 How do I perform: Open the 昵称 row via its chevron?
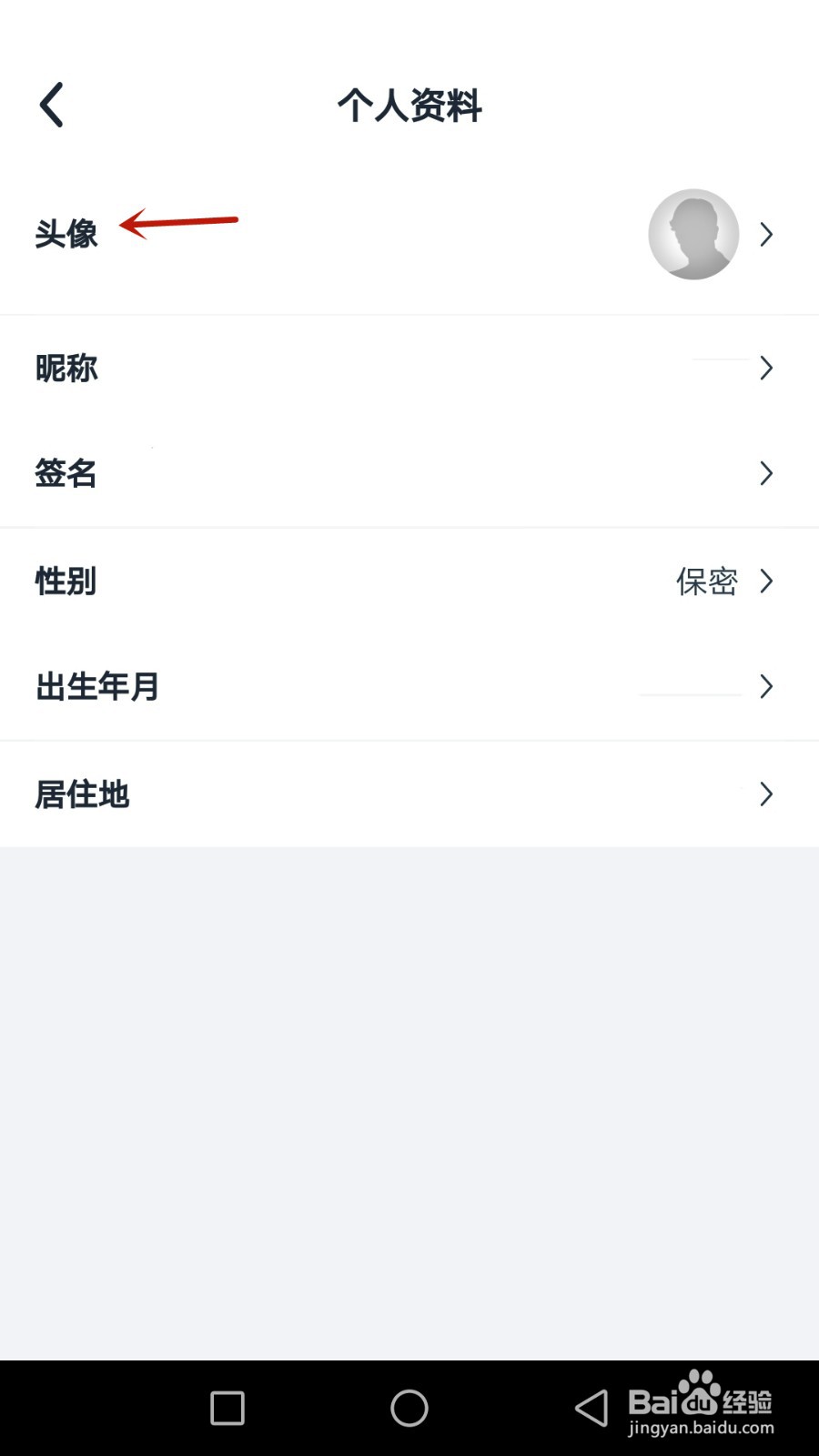click(765, 368)
